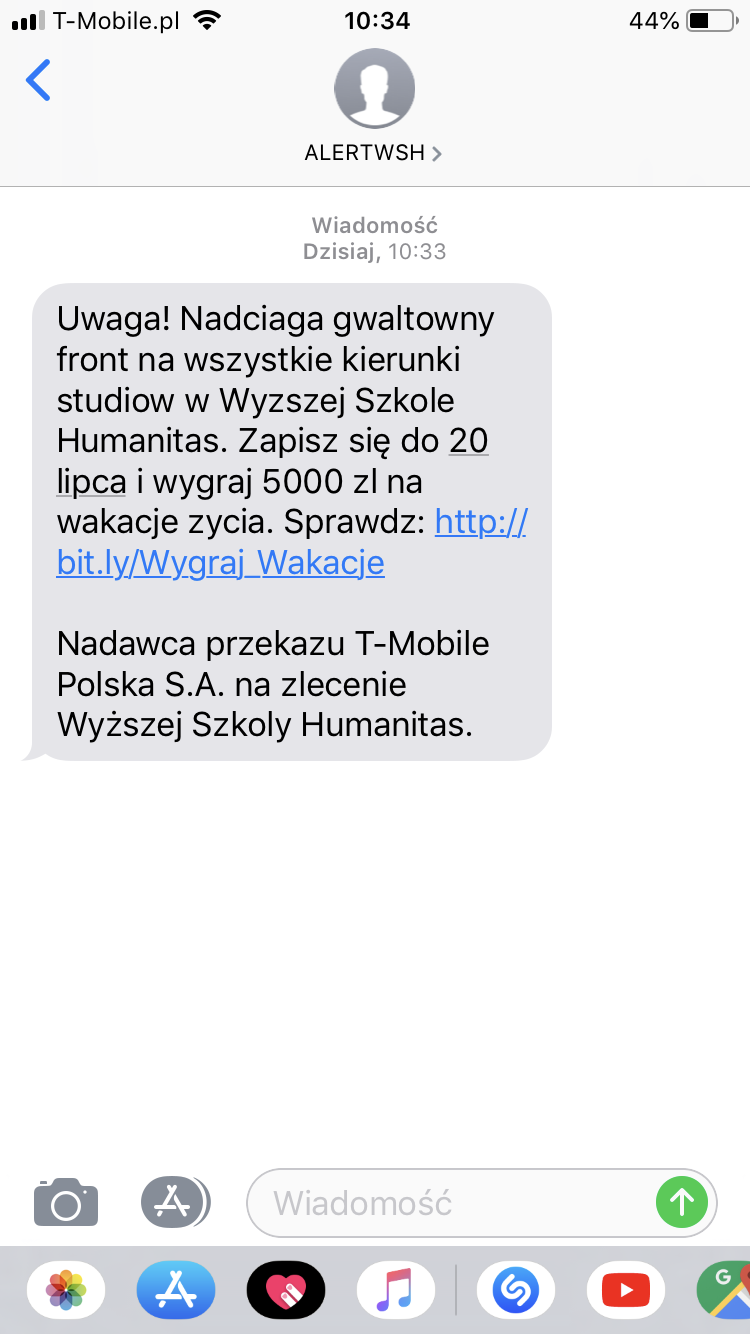Open the Photos iMessage app
This screenshot has width=750, height=1334.
pos(66,1290)
